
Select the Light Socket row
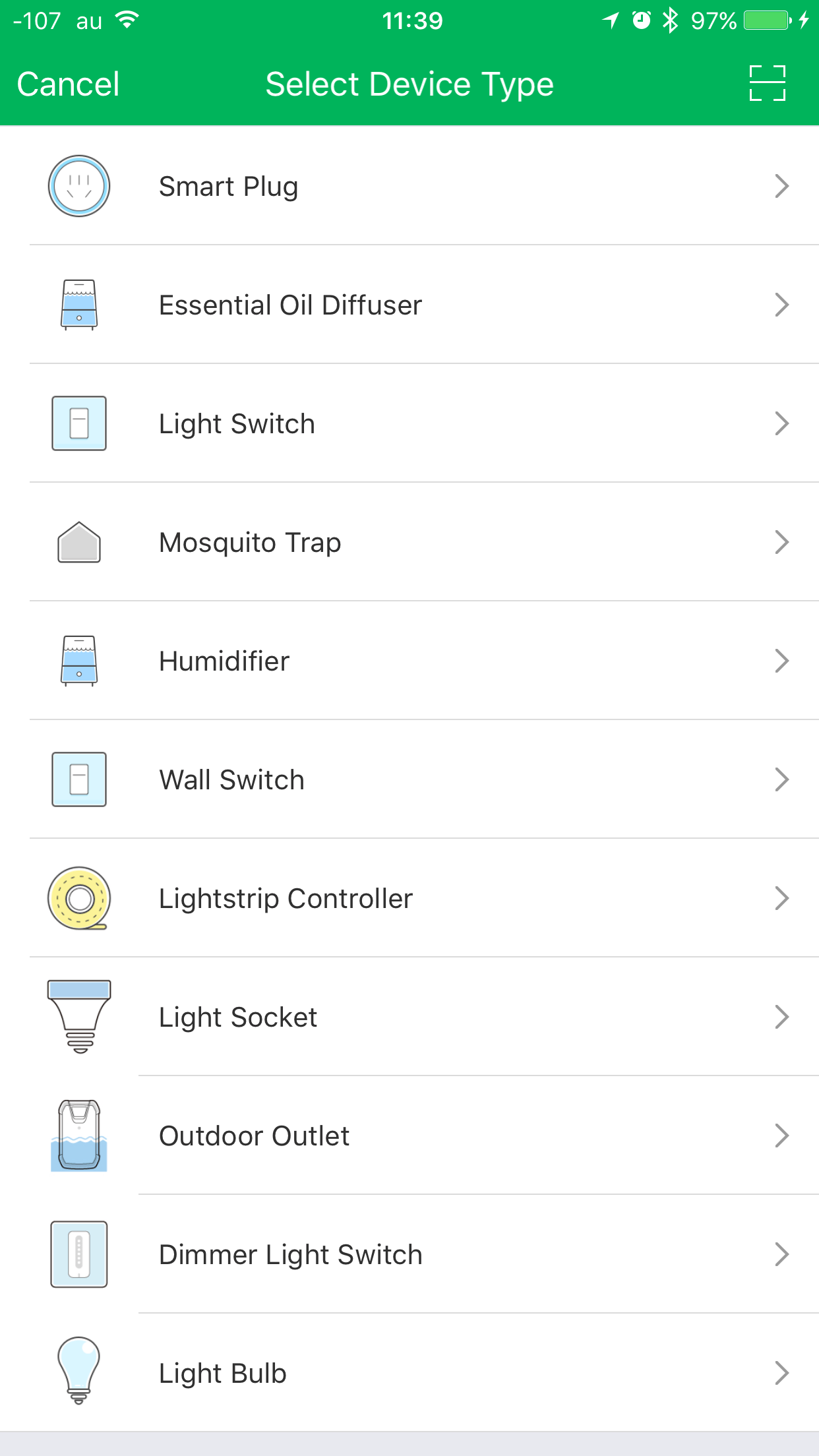409,1017
